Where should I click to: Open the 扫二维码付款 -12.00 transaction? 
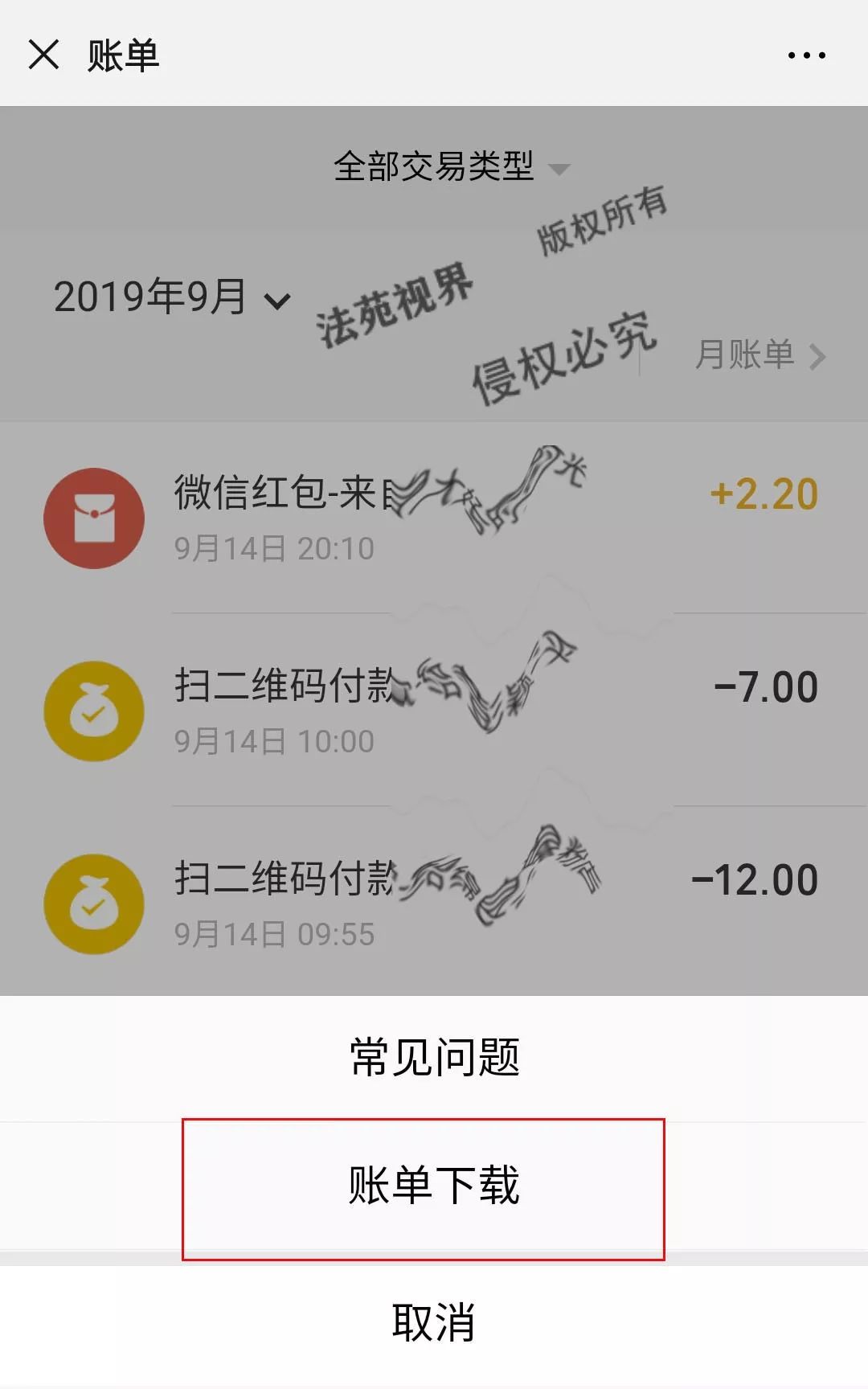tap(434, 903)
